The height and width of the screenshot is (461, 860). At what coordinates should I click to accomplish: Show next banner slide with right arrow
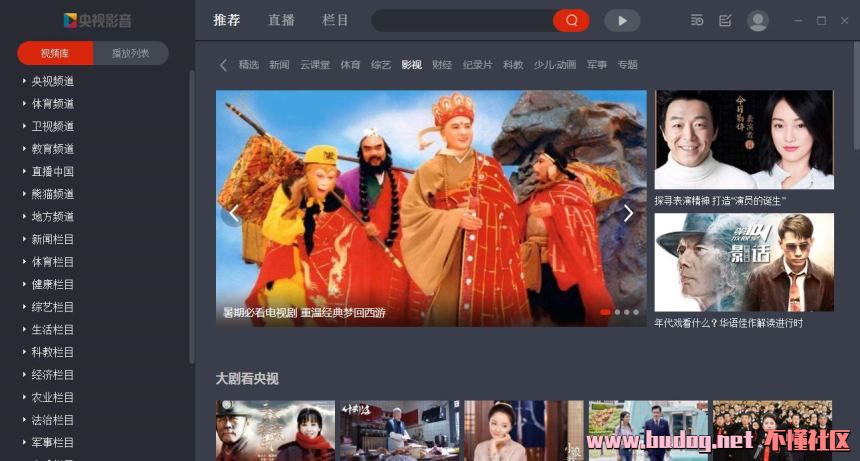tap(628, 213)
